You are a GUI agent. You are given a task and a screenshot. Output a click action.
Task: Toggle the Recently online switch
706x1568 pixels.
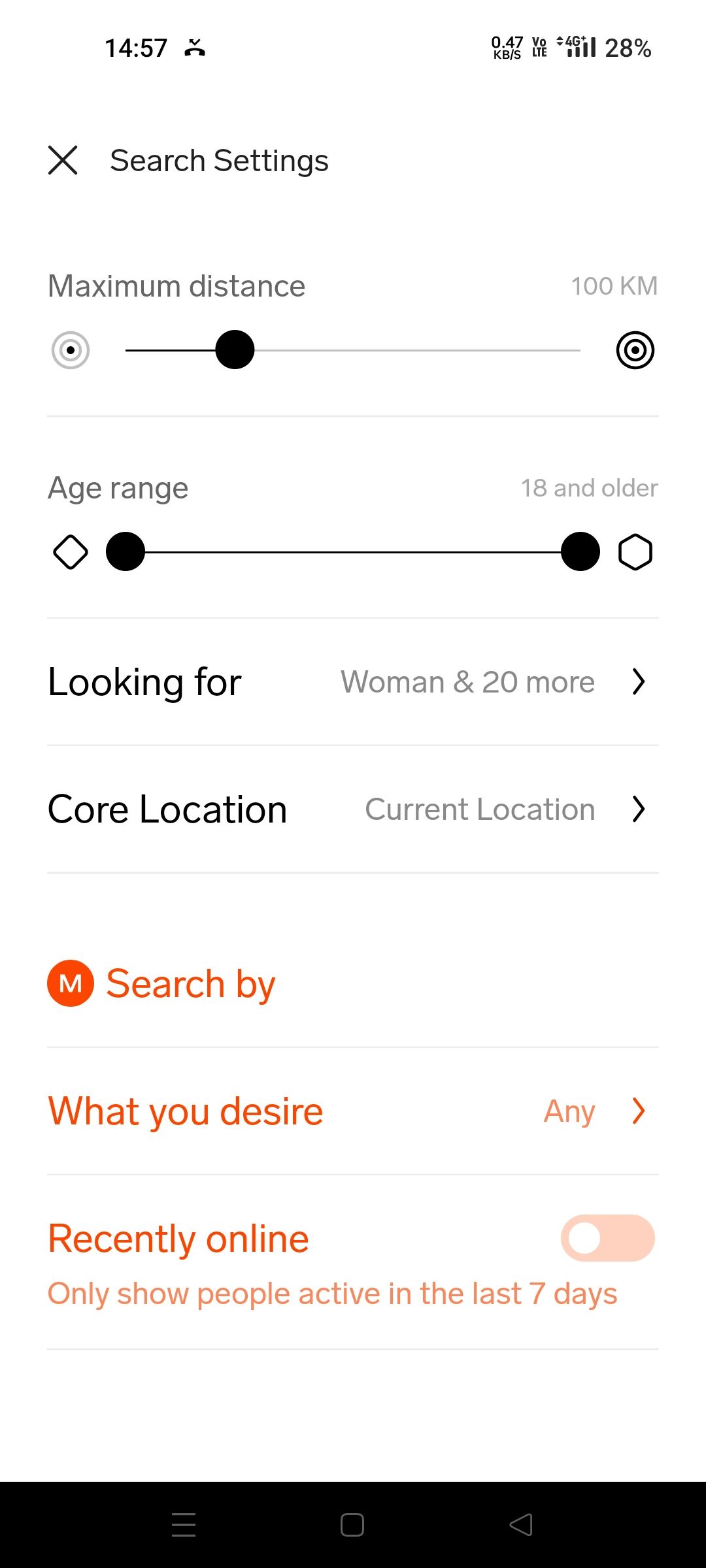607,1238
